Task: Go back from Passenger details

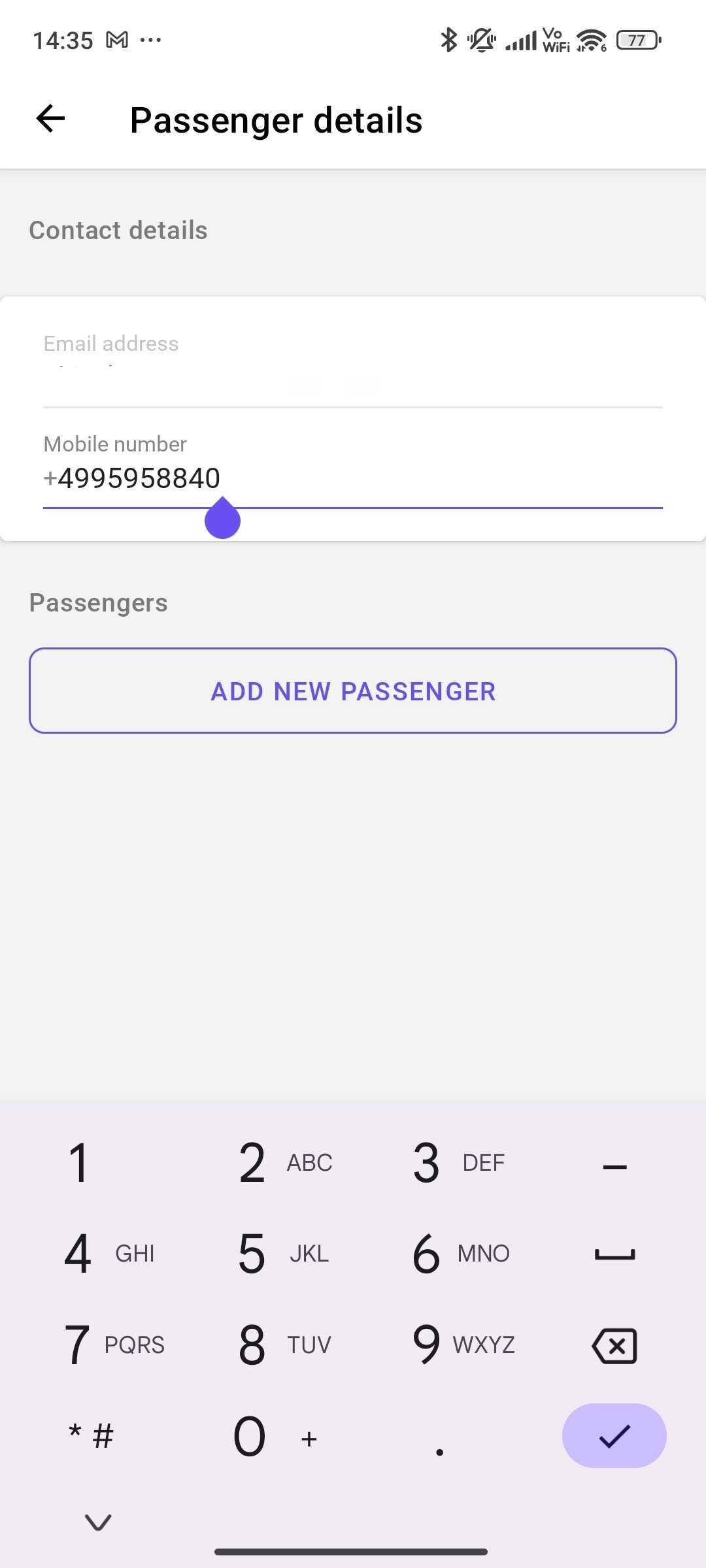Action: pos(50,119)
